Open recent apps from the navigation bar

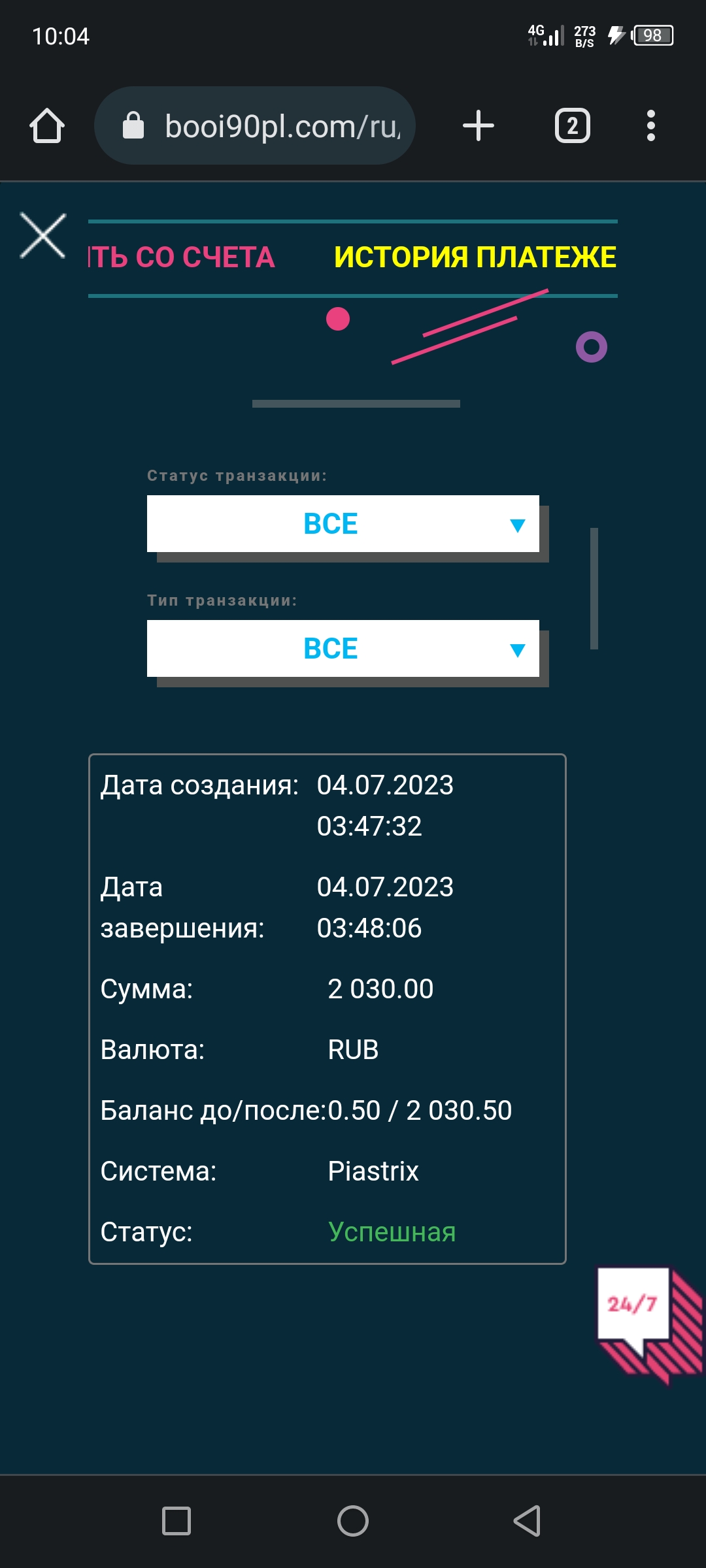click(176, 1521)
